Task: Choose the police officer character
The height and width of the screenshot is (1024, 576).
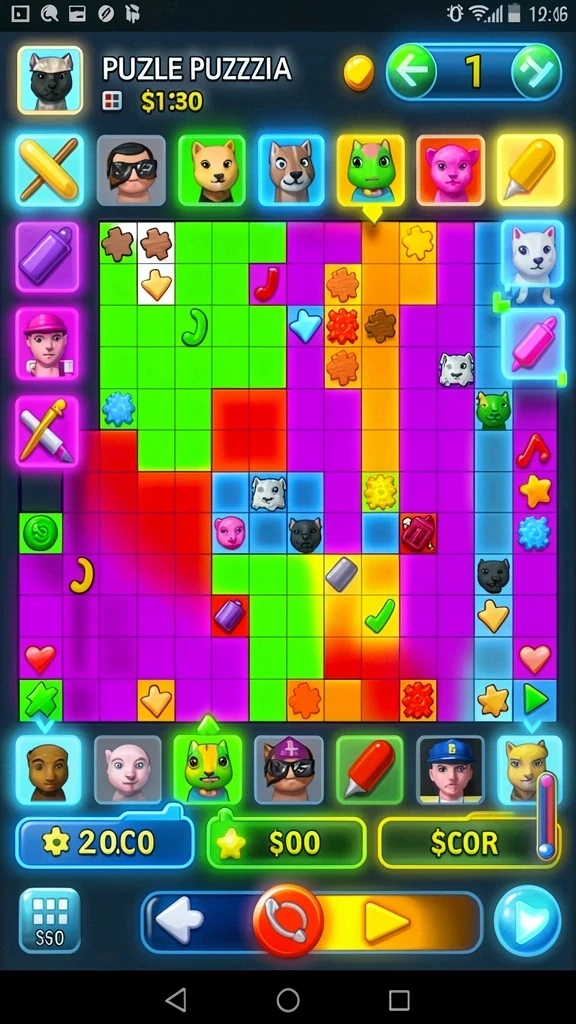Action: tap(451, 769)
